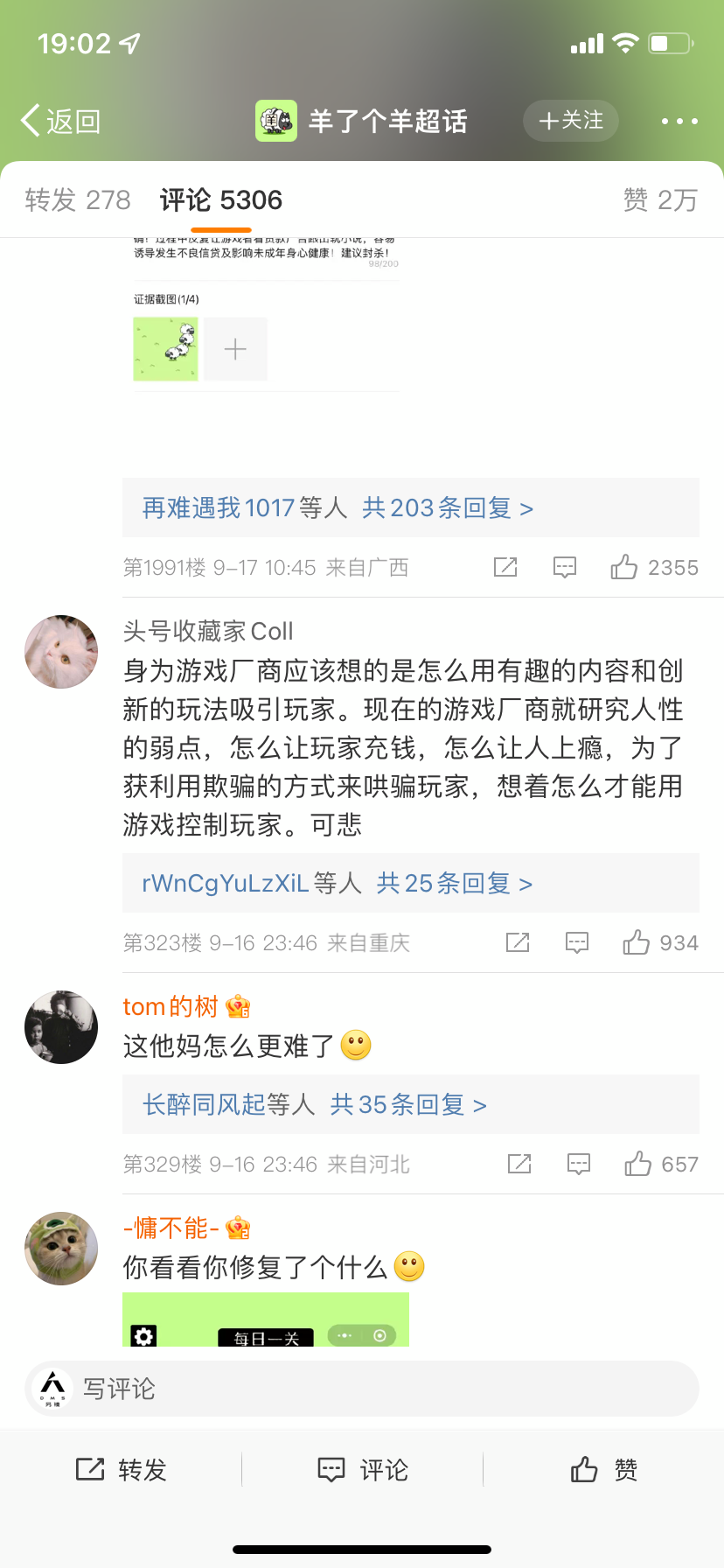Reply to tom的树's comment
The width and height of the screenshot is (724, 1568).
pyautogui.click(x=579, y=1165)
